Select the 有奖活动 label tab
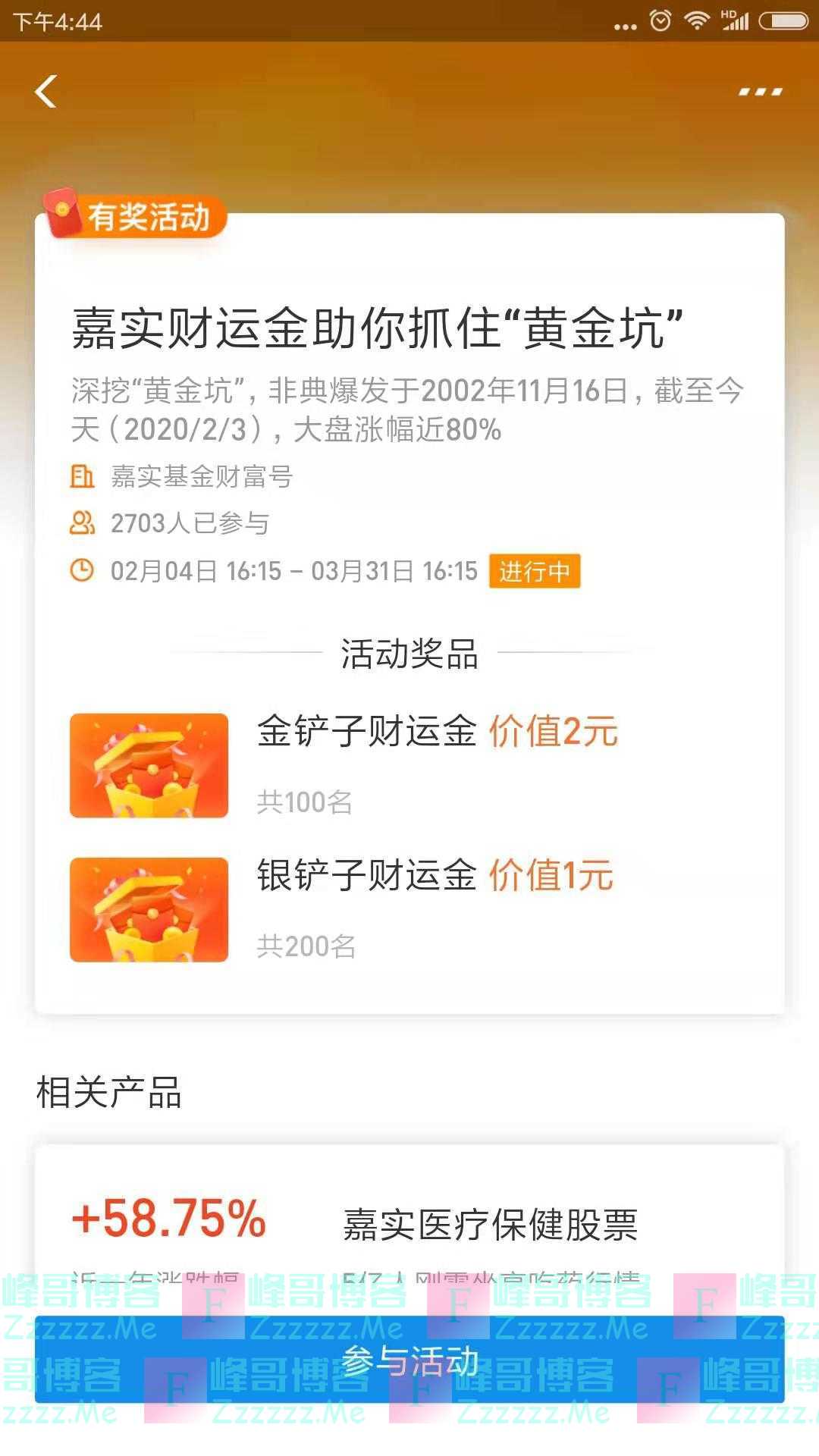Viewport: 819px width, 1456px height. 149,215
